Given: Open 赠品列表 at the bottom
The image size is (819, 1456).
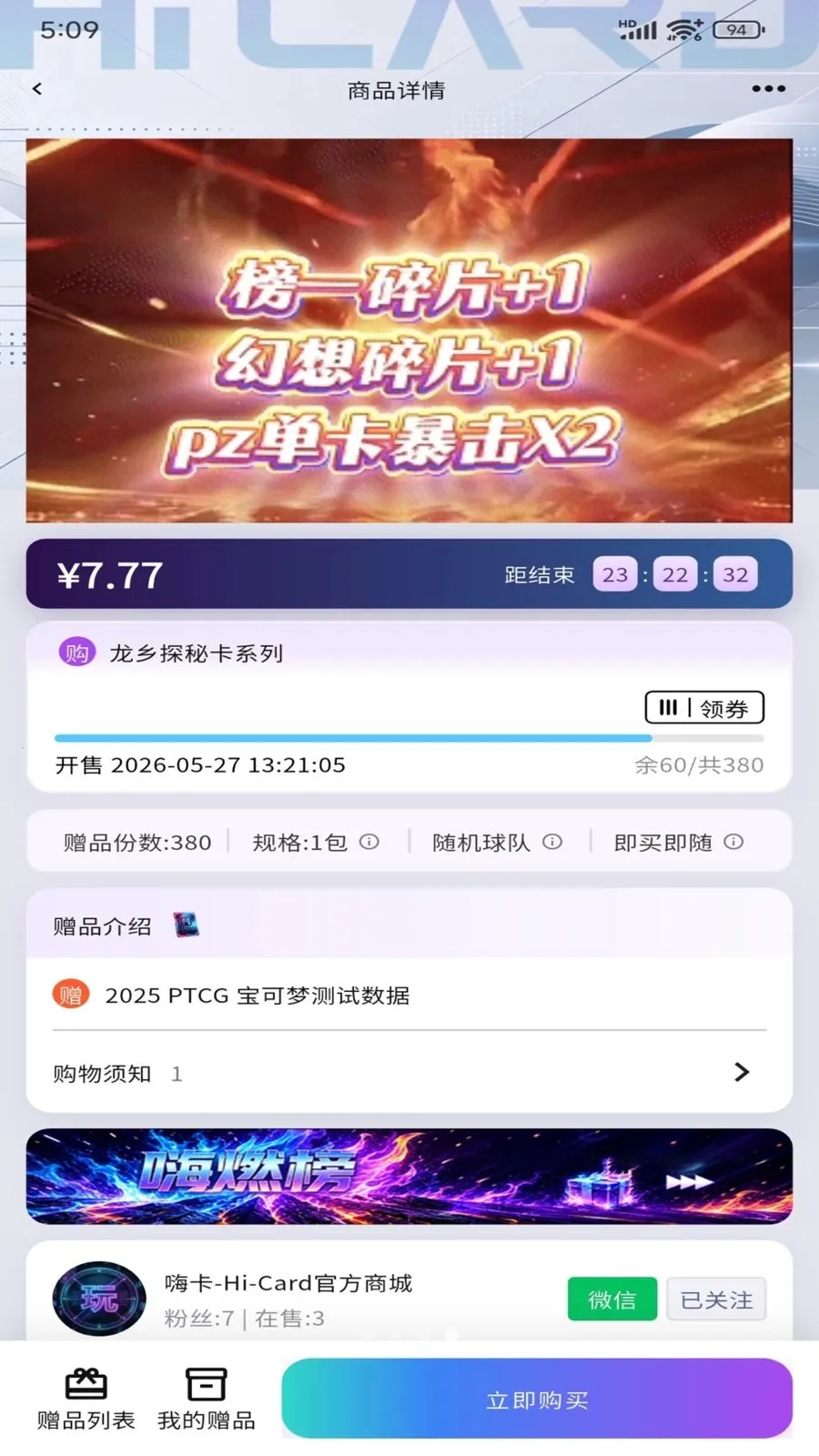Looking at the screenshot, I should pyautogui.click(x=86, y=1400).
